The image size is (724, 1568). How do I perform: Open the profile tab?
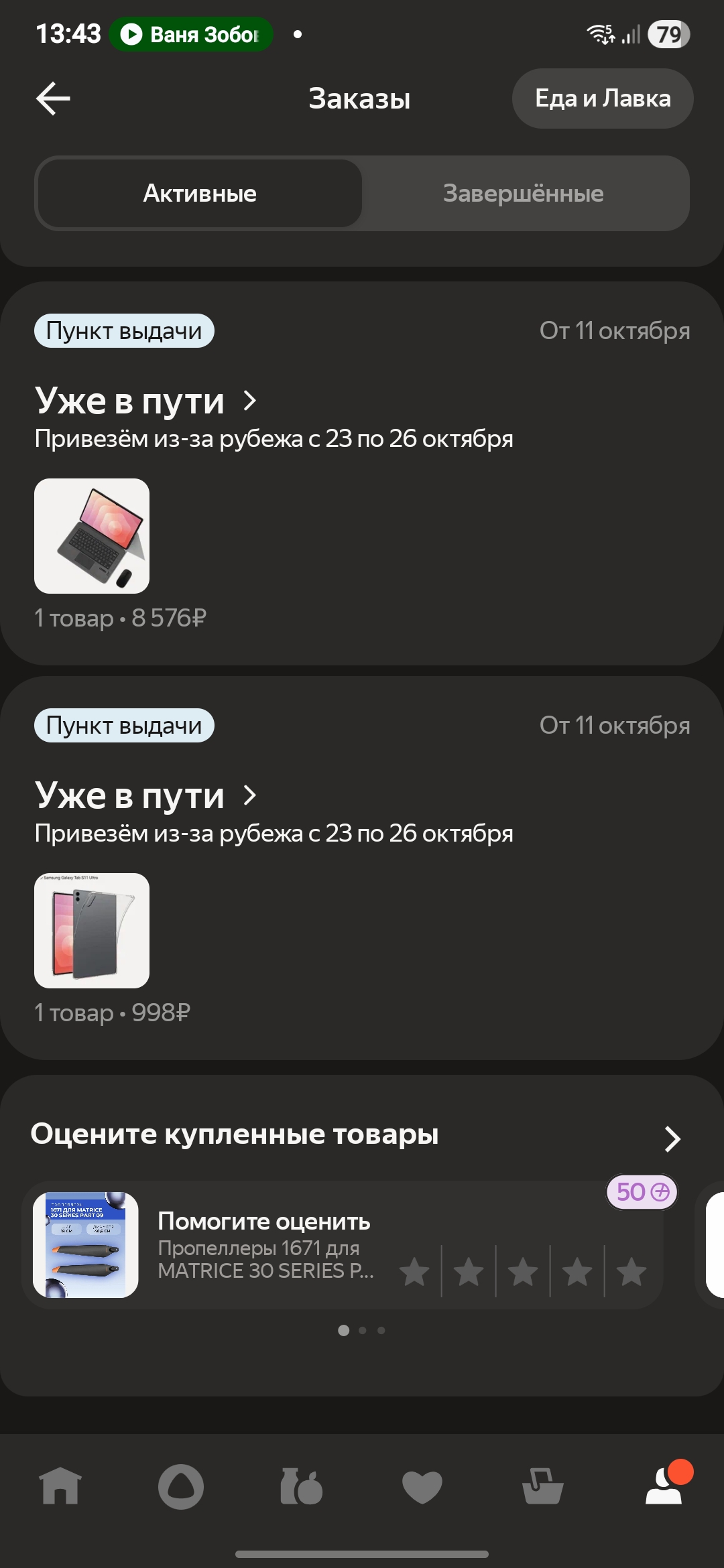[x=664, y=1486]
